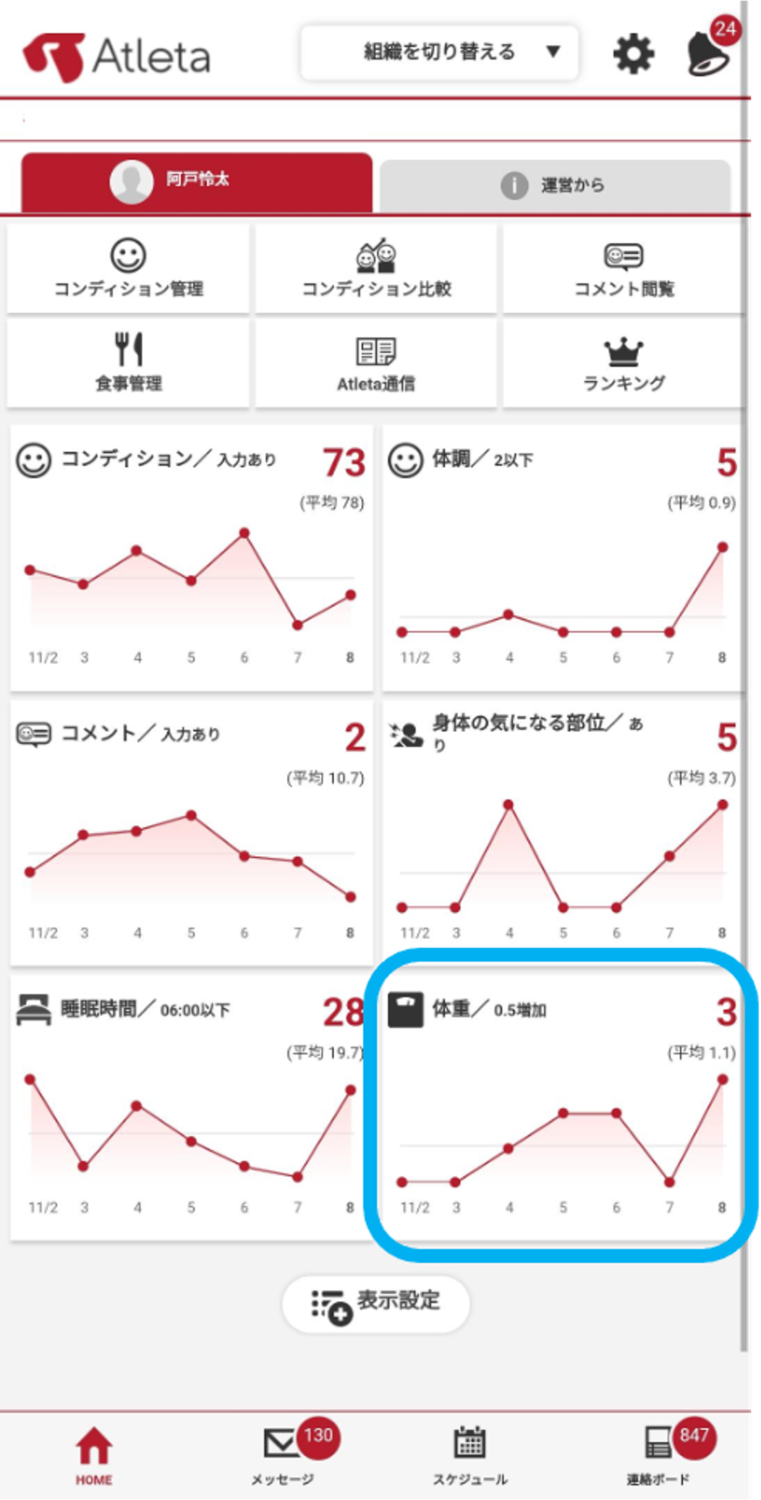The image size is (761, 1500).
Task: Go to the スケジュール tab
Action: pyautogui.click(x=469, y=1455)
